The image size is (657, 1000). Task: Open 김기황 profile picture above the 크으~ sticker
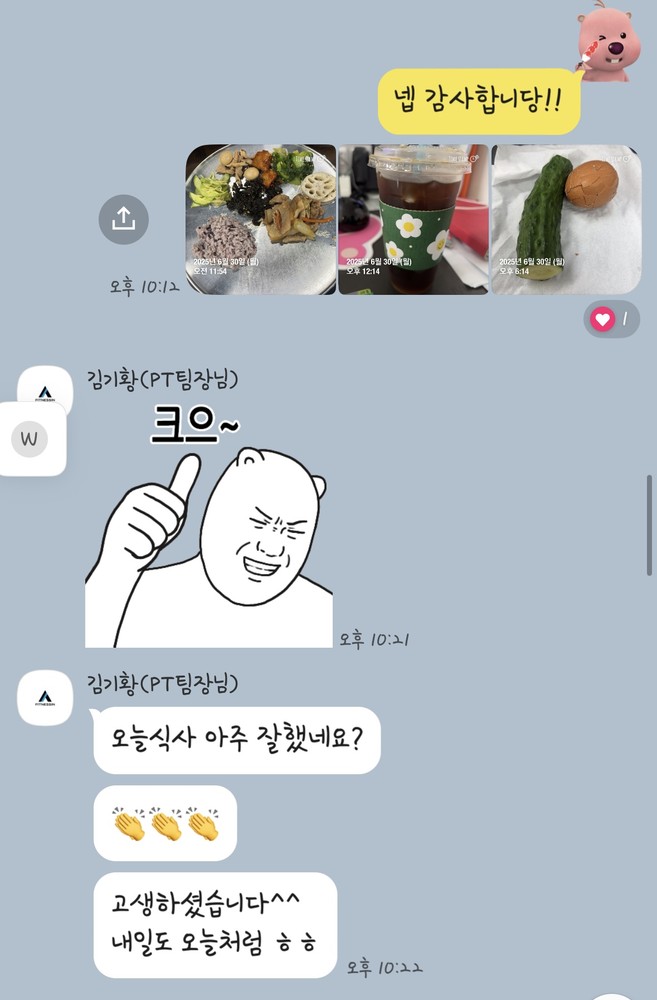(x=45, y=391)
